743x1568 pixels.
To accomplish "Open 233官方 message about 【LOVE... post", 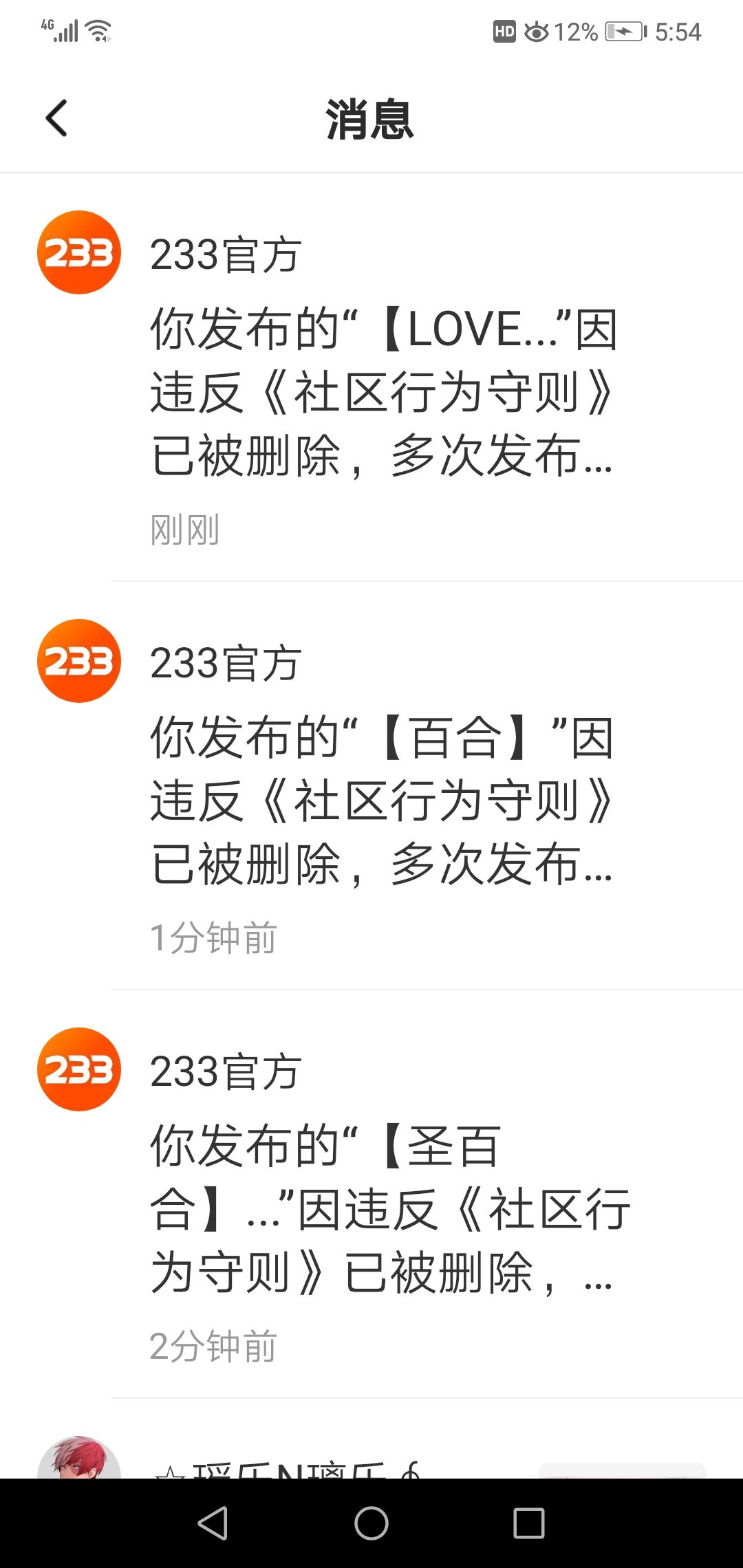I will [382, 391].
